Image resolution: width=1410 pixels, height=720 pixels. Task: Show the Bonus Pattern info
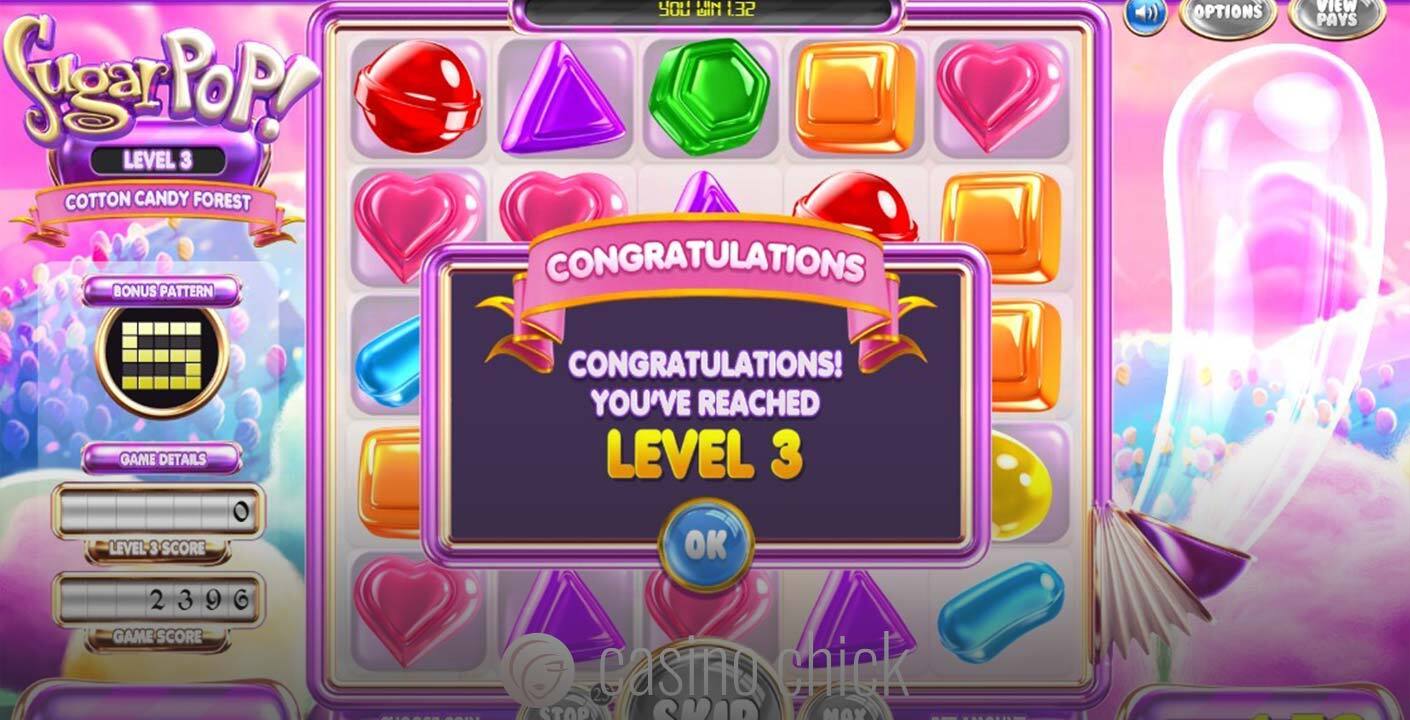[161, 291]
